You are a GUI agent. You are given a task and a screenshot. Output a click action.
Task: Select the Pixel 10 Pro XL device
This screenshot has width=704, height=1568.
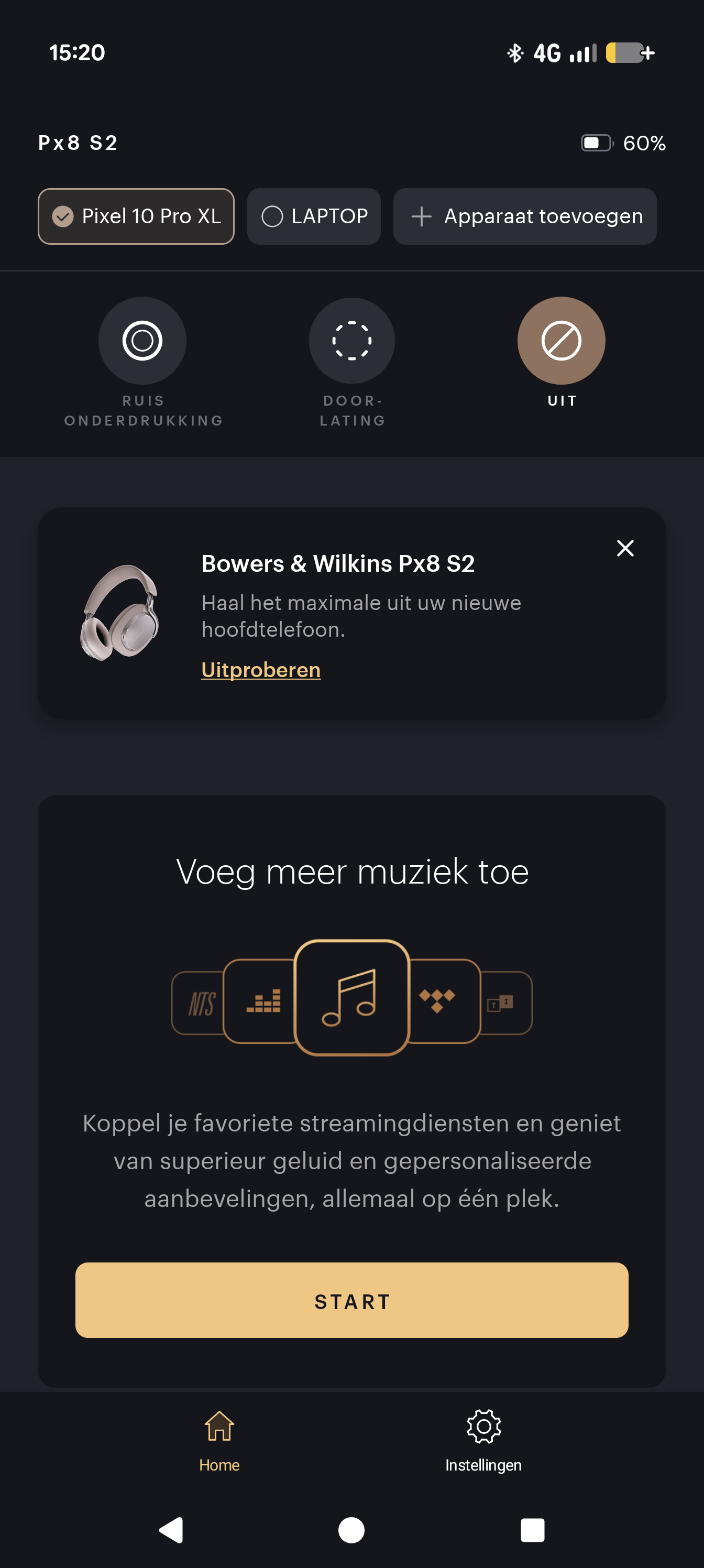tap(136, 216)
